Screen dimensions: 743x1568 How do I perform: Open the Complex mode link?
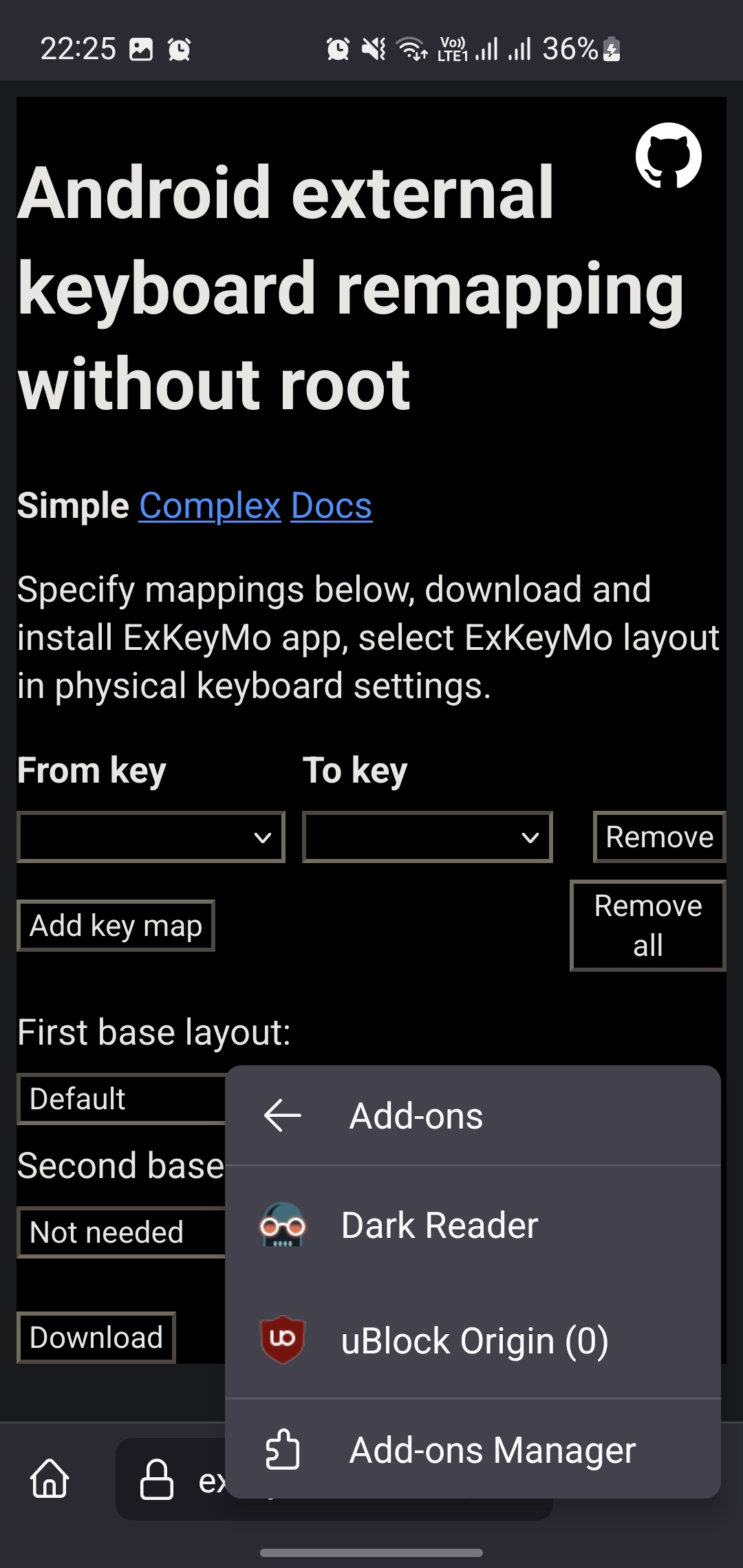pyautogui.click(x=210, y=506)
